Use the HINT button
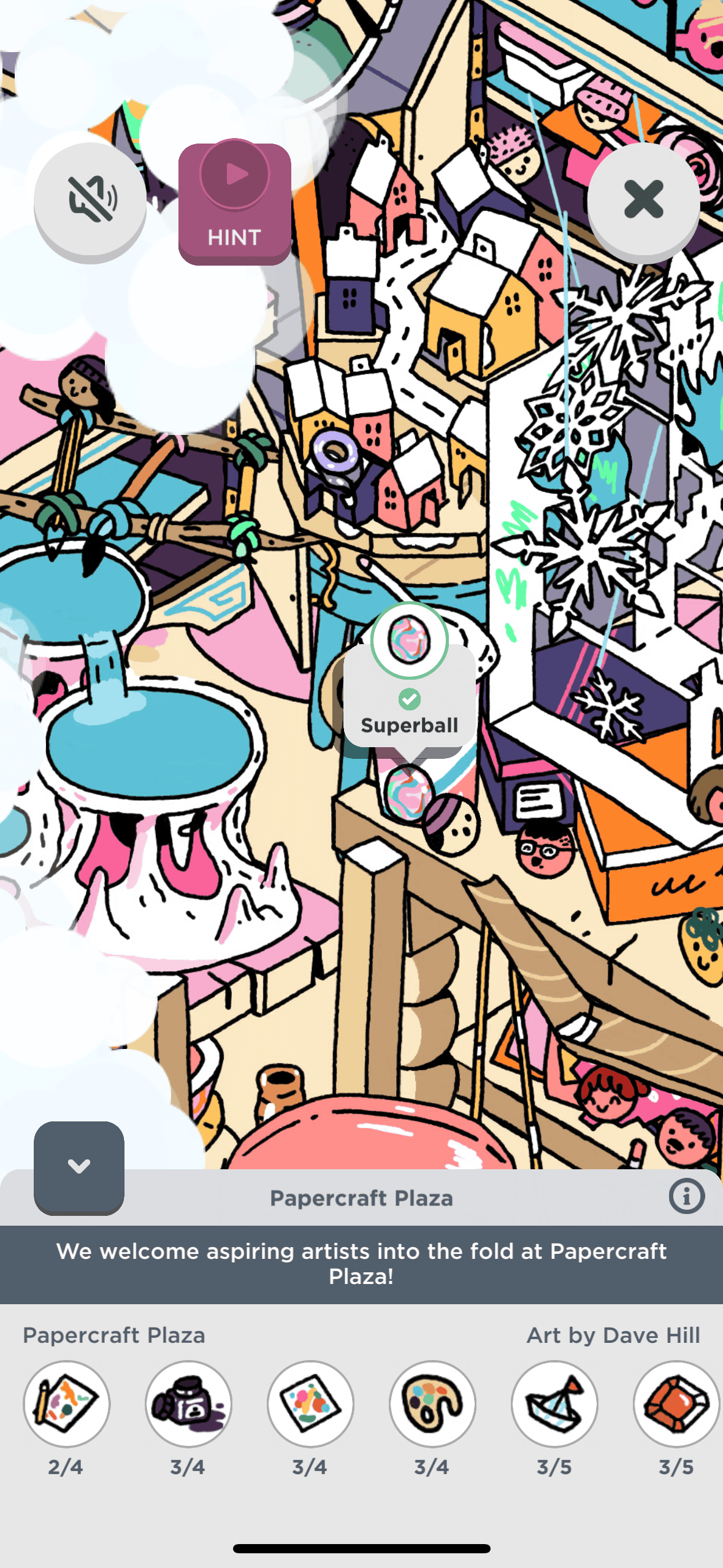Screen dimensions: 723x1568 (234, 204)
